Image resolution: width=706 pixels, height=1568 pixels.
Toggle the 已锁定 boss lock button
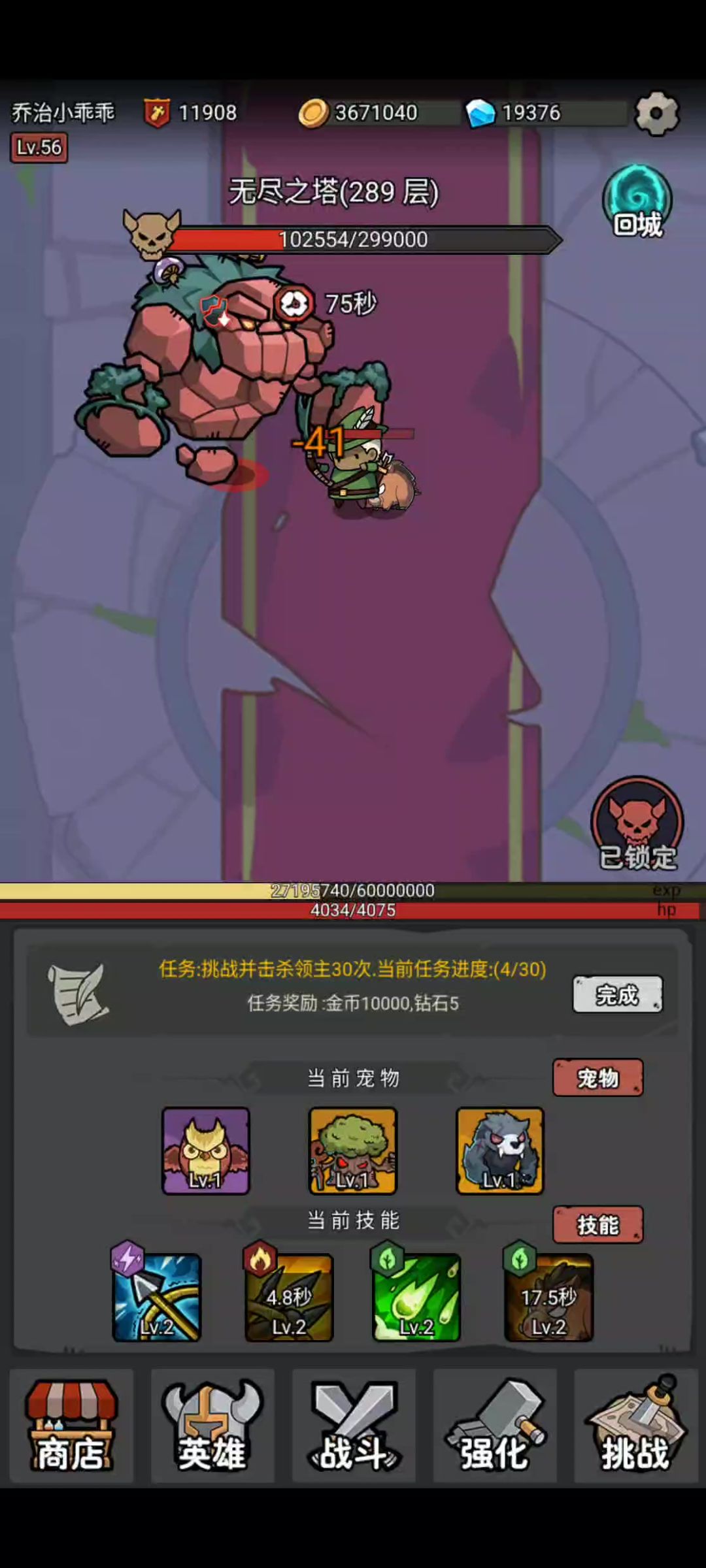tap(637, 824)
